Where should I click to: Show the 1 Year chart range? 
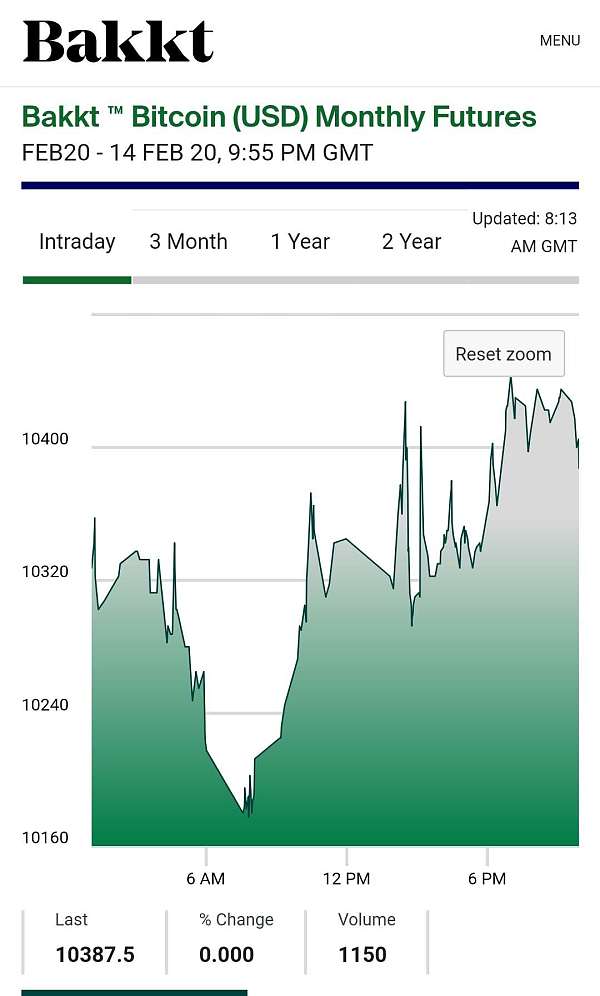[300, 242]
